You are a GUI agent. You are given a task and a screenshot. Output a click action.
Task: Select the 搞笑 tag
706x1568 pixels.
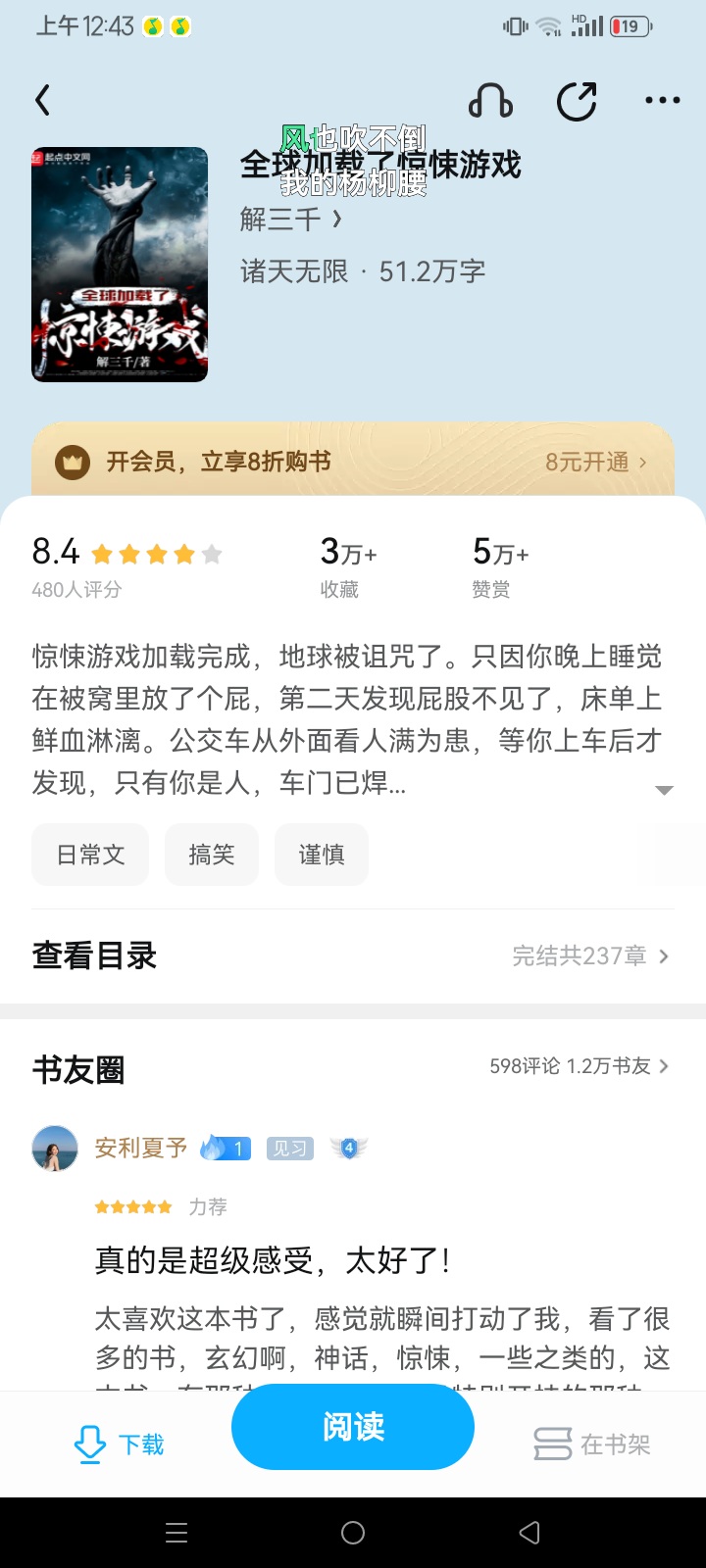(x=212, y=855)
